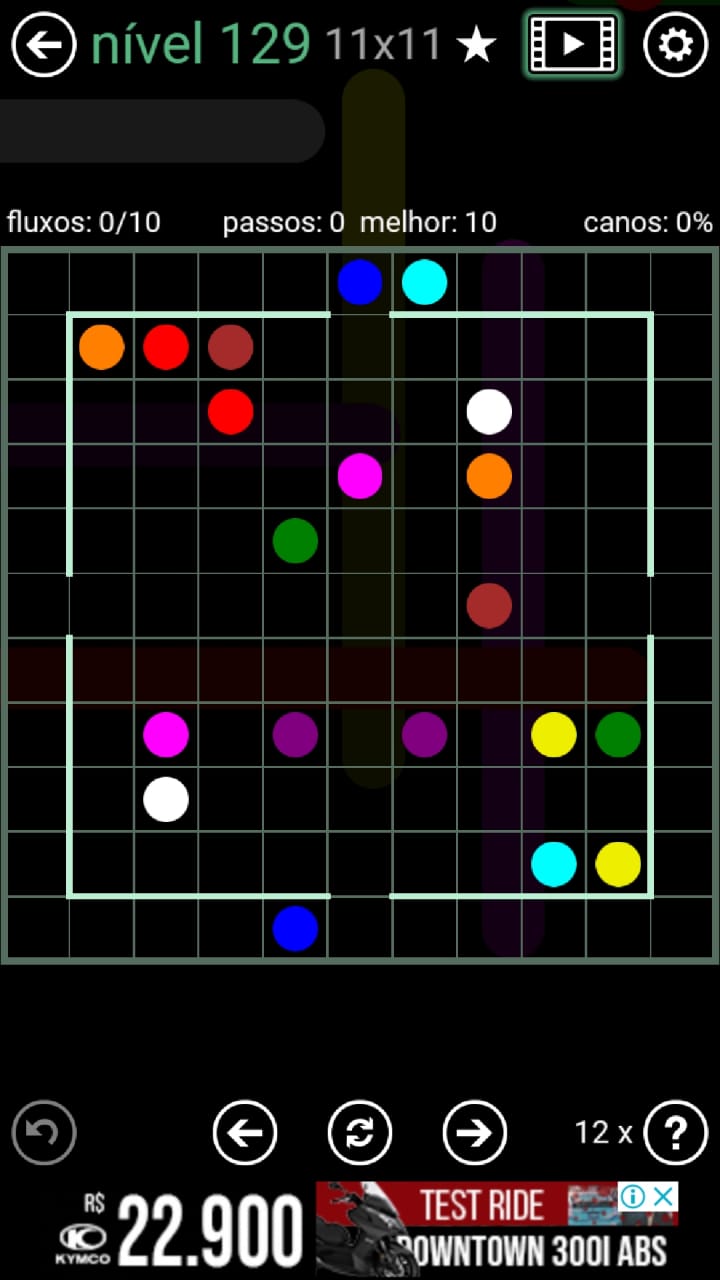Restart the current level

click(360, 1133)
